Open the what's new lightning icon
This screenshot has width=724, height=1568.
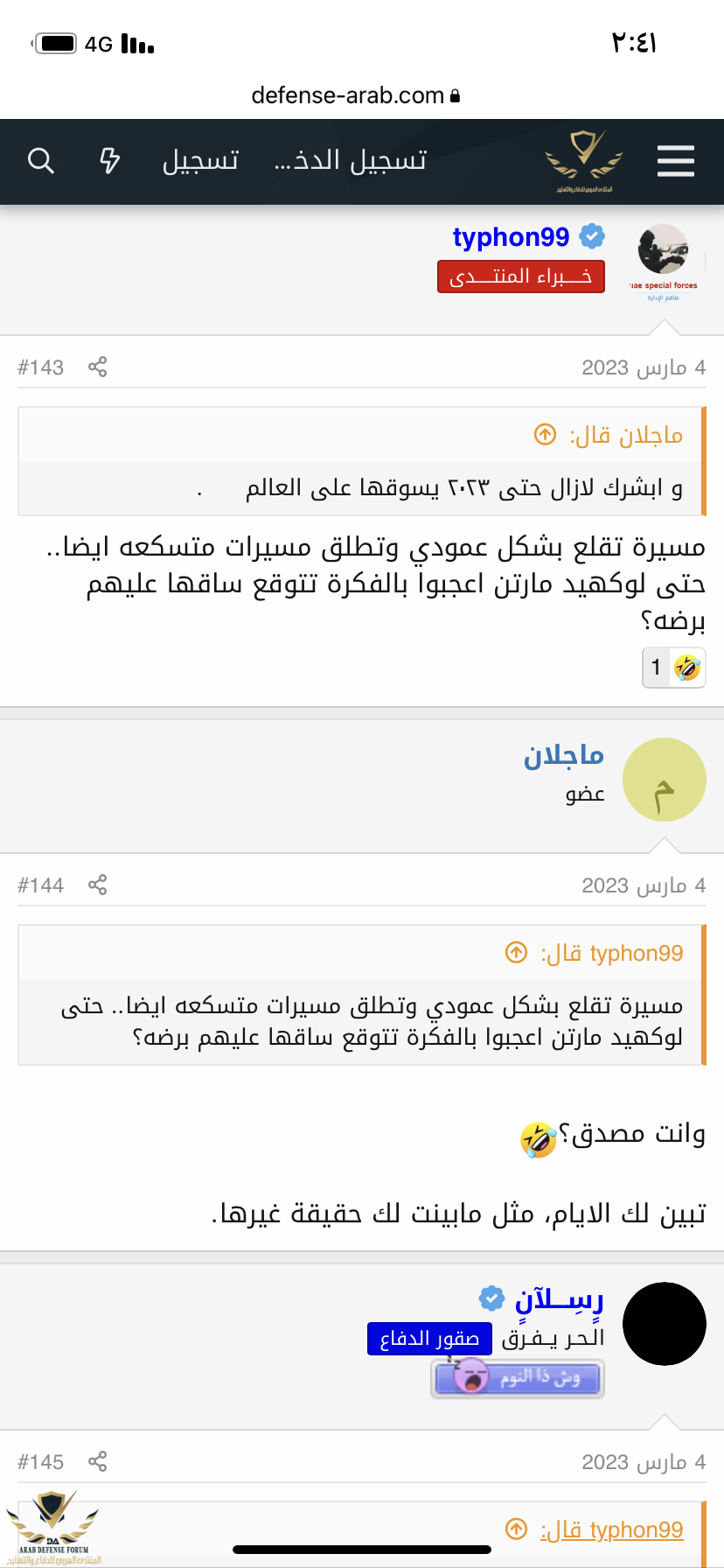109,161
